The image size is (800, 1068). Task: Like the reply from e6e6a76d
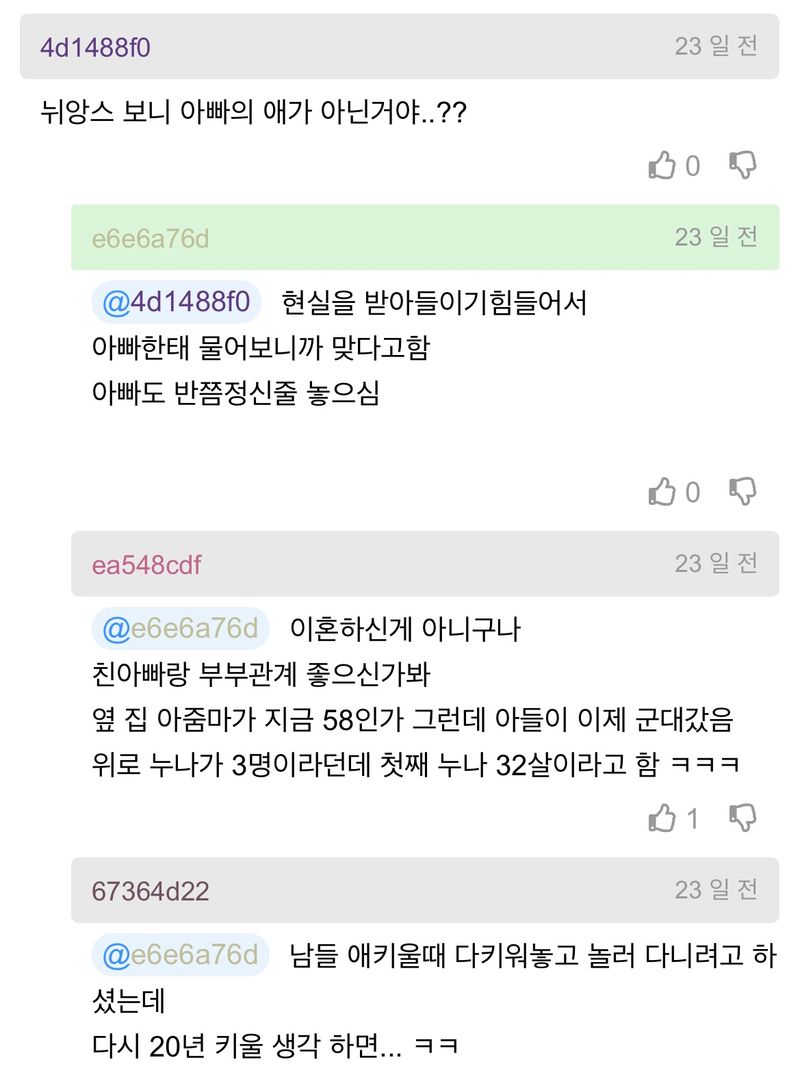(662, 492)
